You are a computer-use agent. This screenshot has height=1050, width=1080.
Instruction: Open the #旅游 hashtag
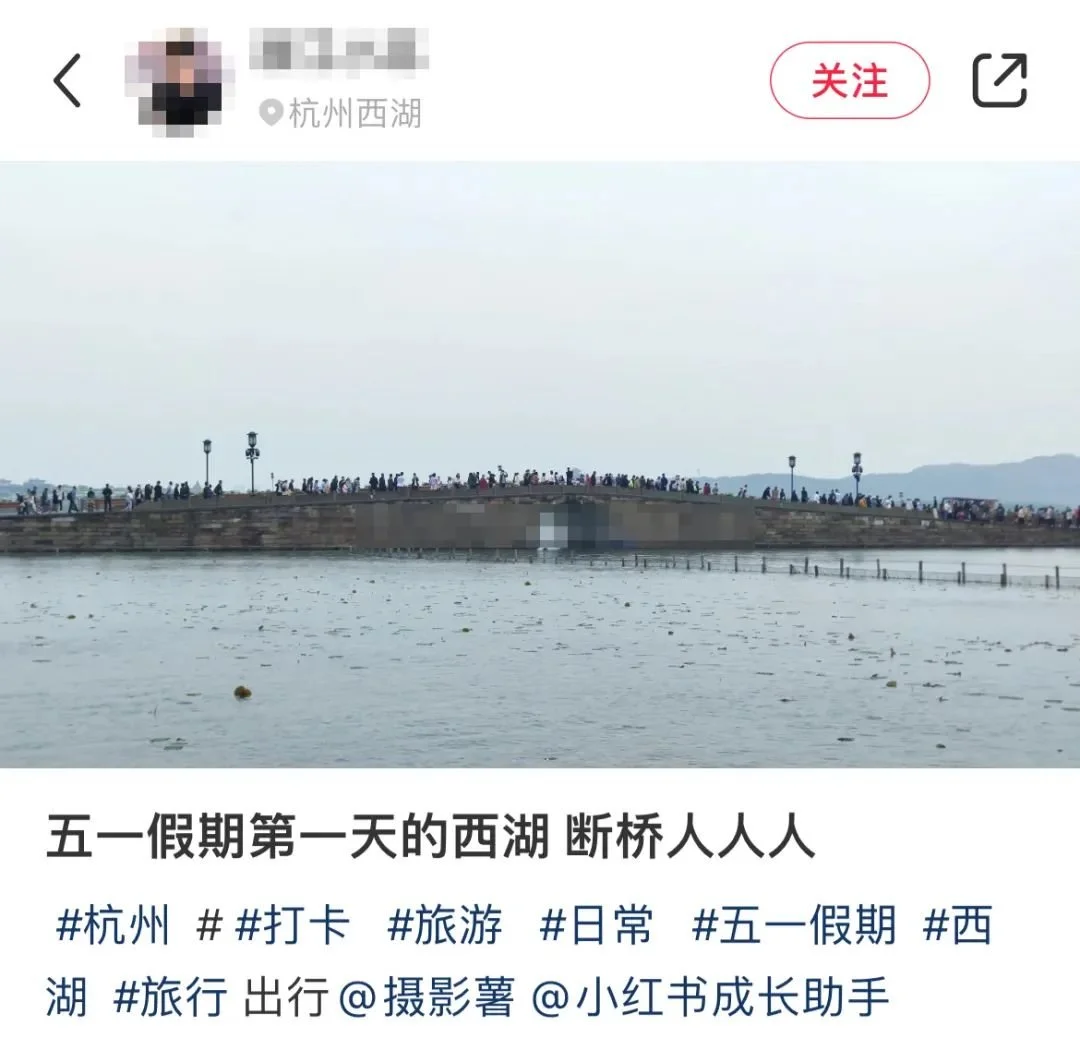point(445,926)
